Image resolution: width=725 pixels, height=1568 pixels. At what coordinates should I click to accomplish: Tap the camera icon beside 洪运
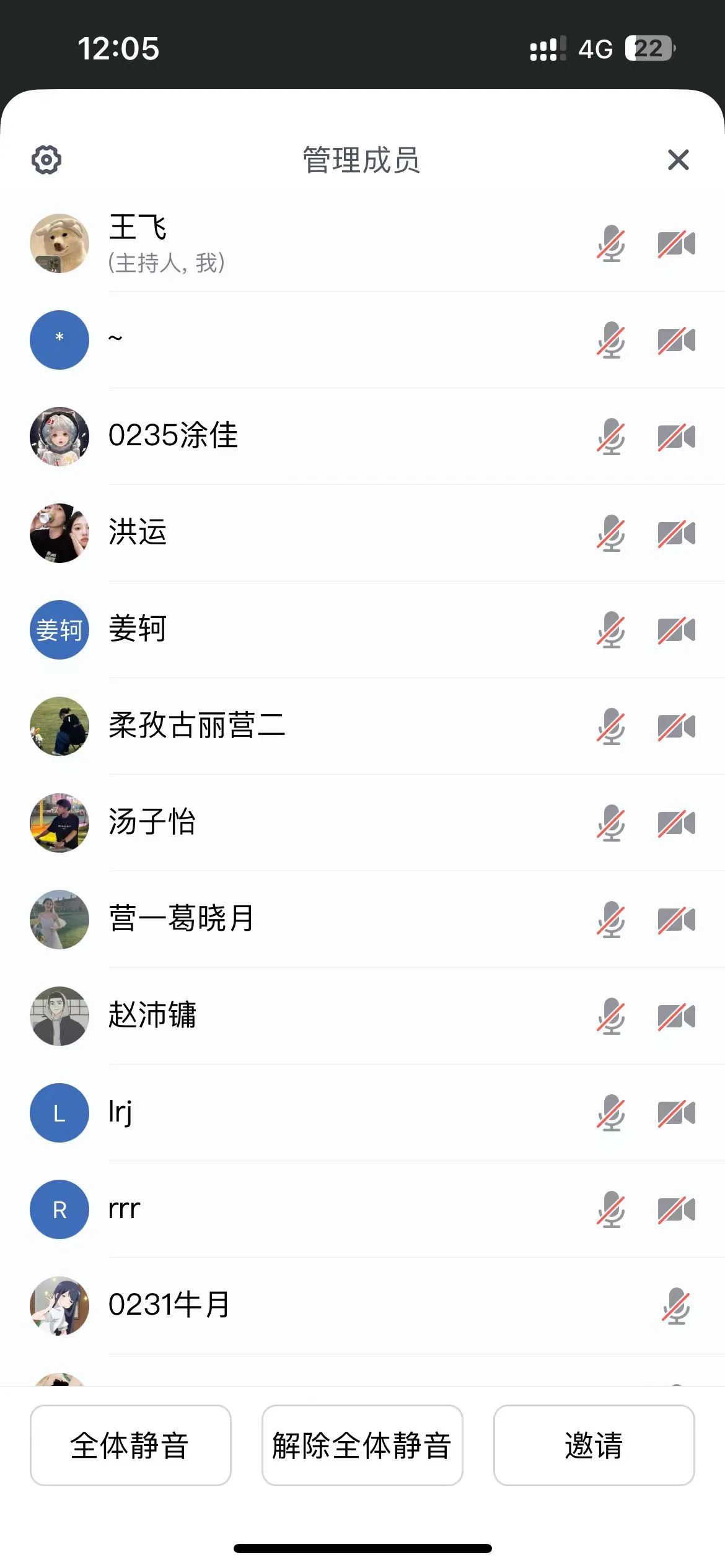pos(676,533)
